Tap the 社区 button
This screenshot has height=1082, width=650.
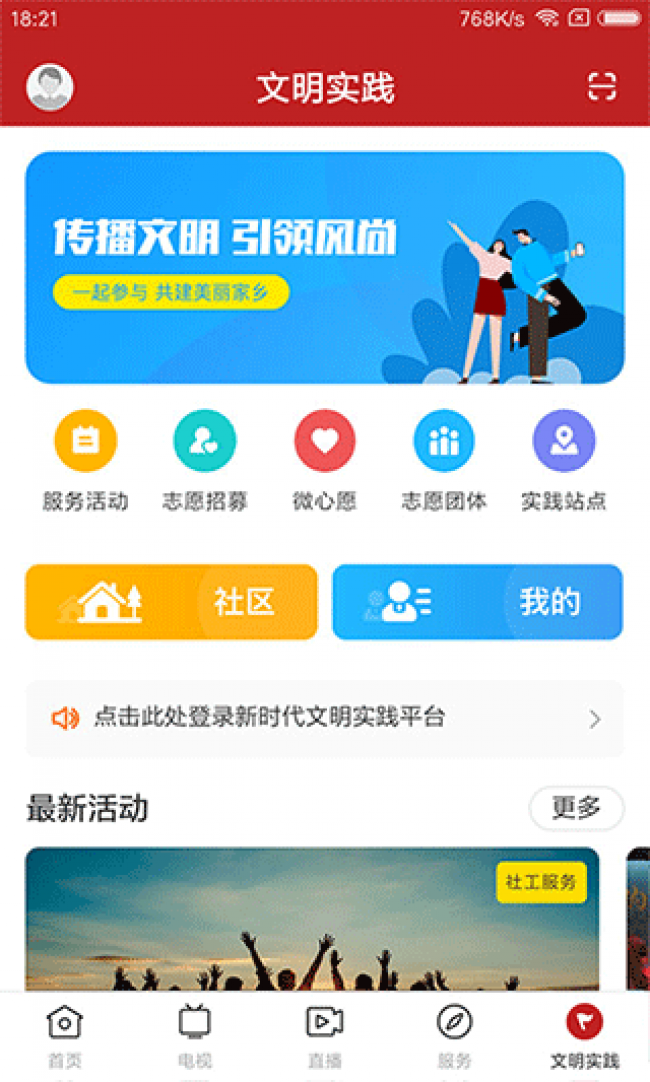(171, 602)
